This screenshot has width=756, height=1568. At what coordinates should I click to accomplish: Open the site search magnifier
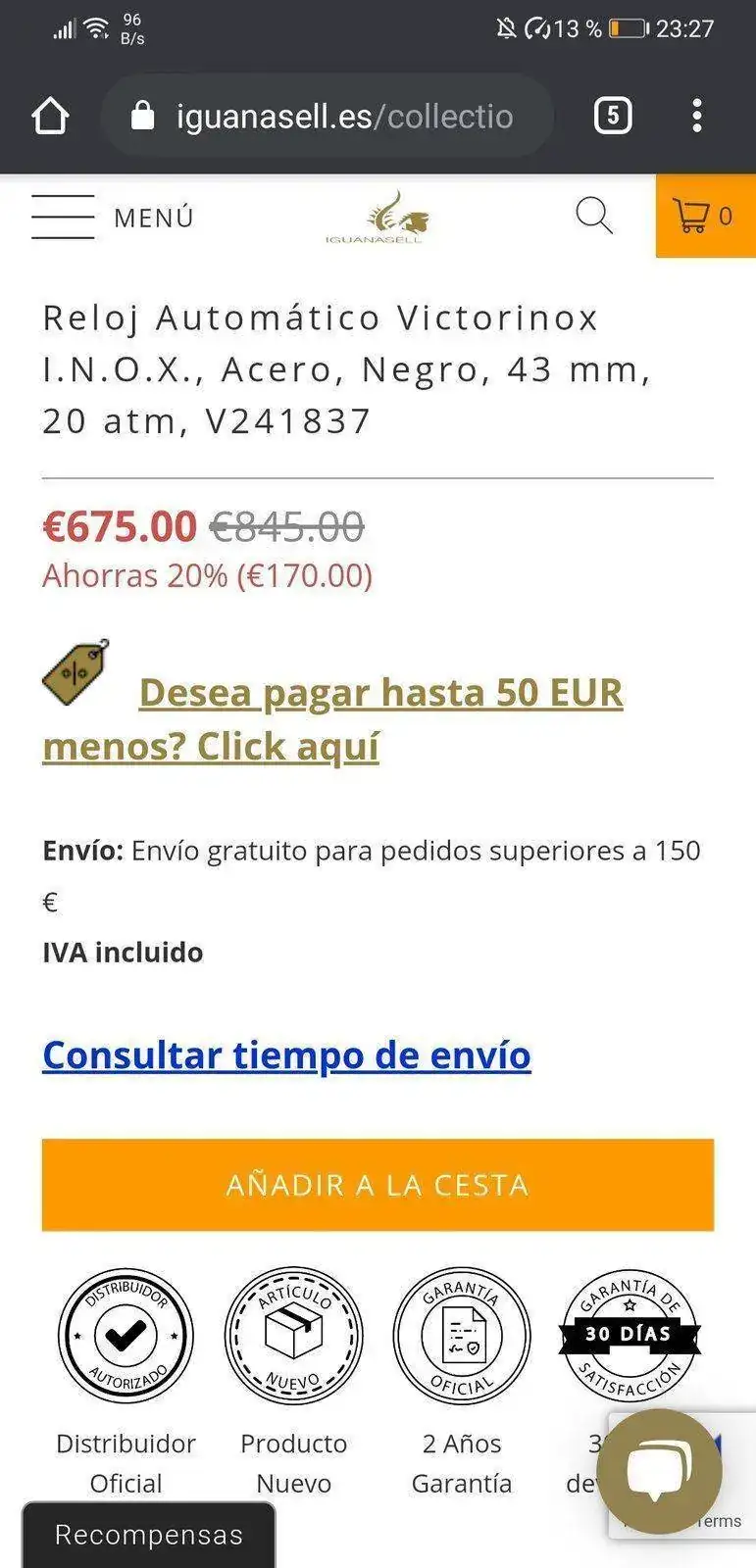[593, 215]
